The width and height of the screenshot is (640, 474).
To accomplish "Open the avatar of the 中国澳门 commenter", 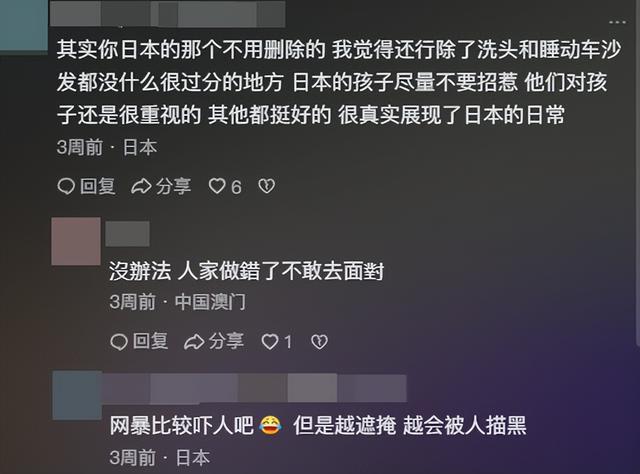I will tap(76, 241).
